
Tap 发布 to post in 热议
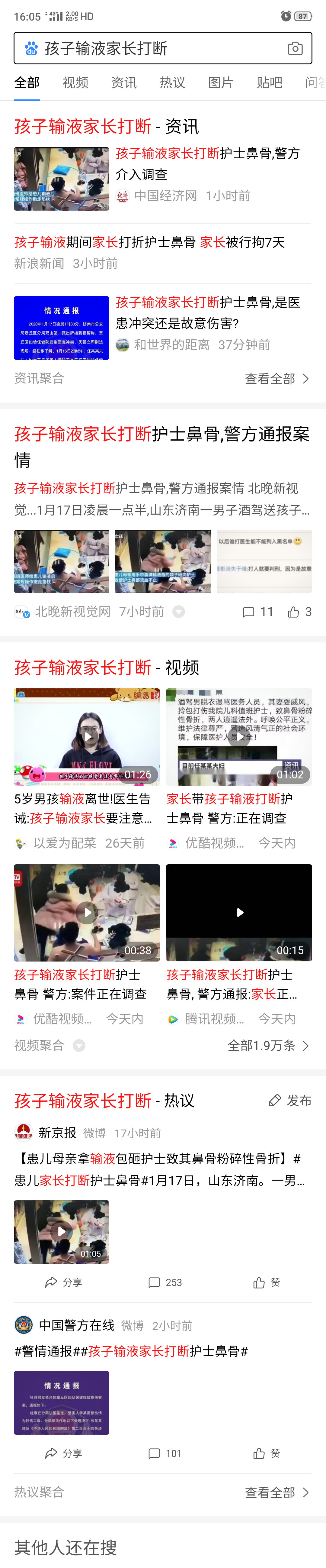tap(290, 1101)
